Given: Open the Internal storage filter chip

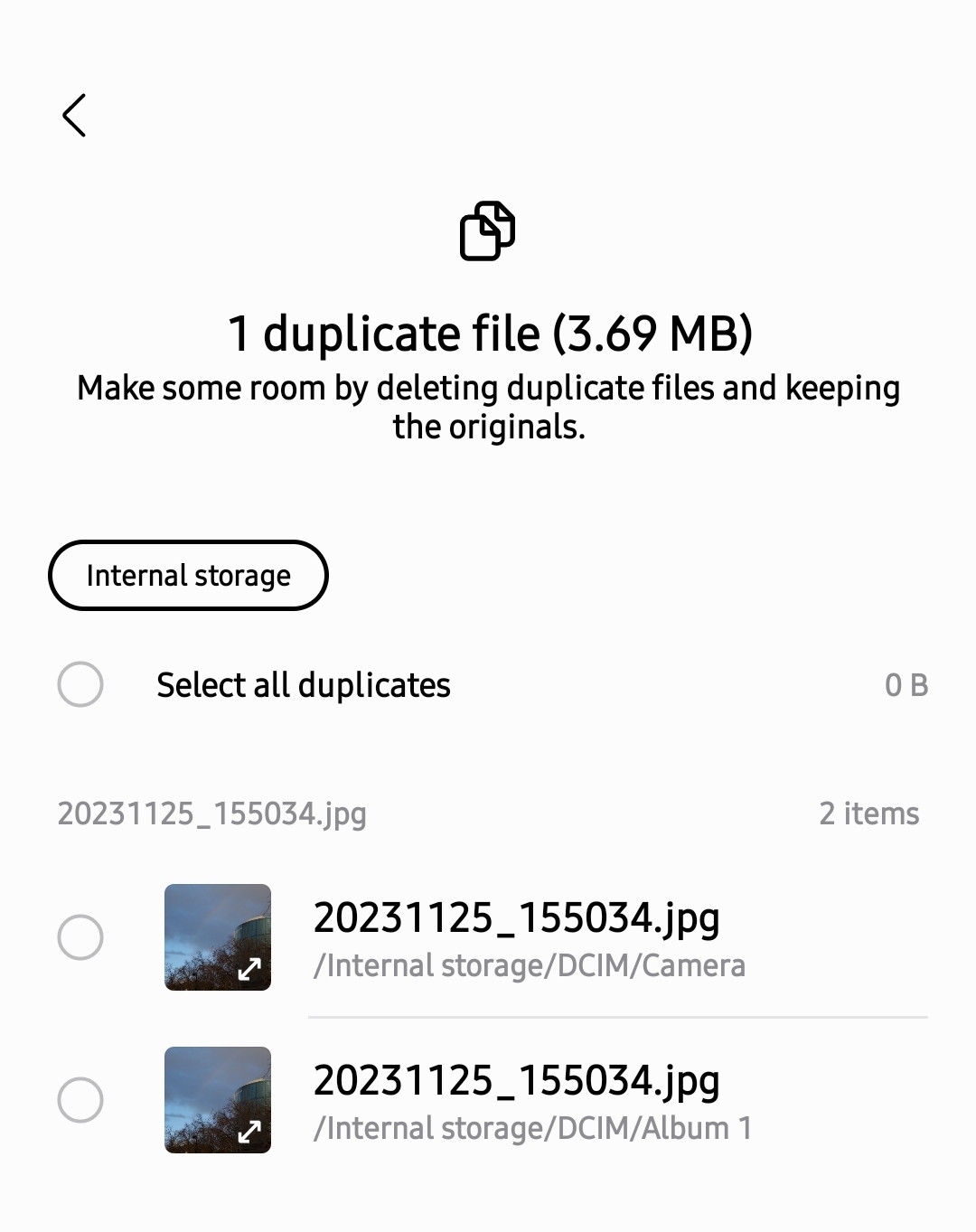Looking at the screenshot, I should coord(188,576).
